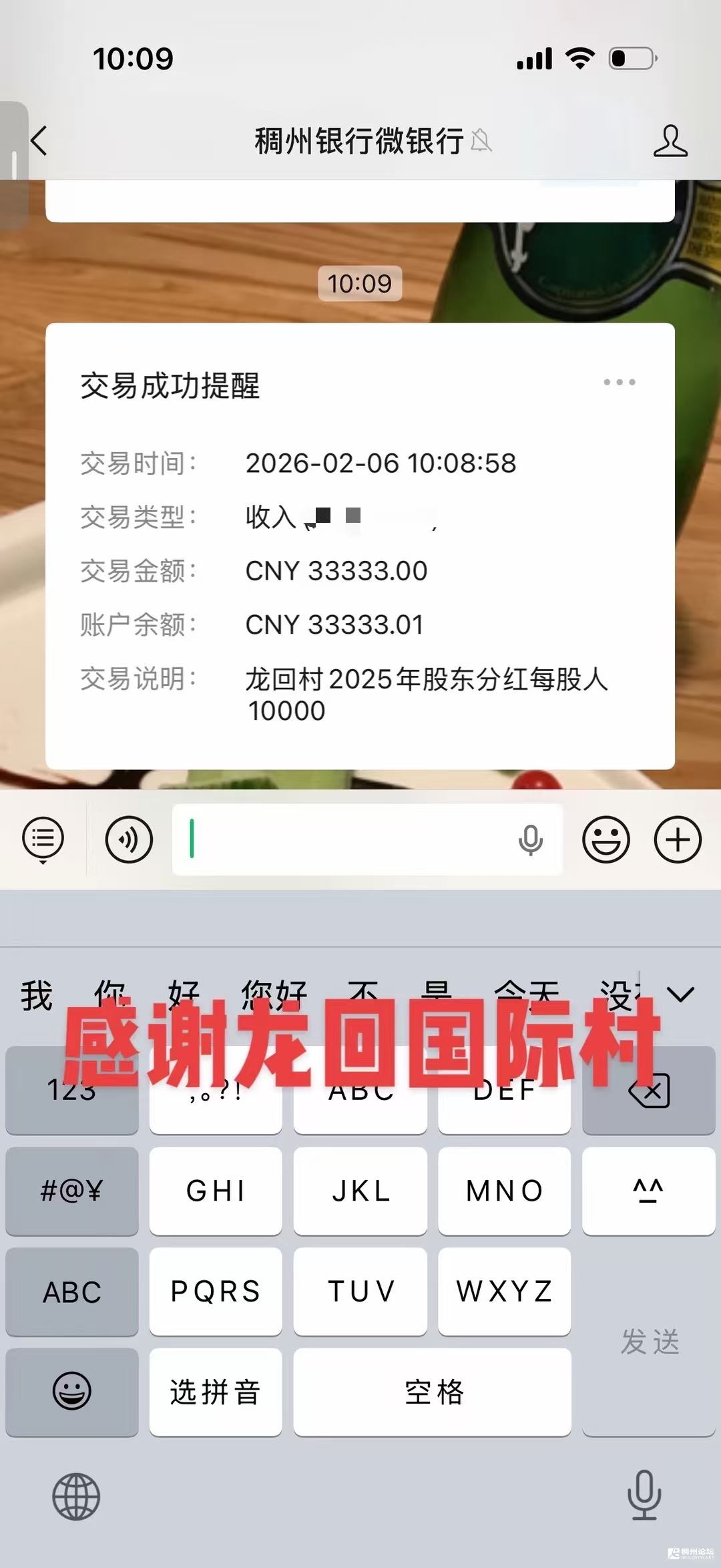Image resolution: width=721 pixels, height=1568 pixels.
Task: Open the plus attachments menu
Action: tap(677, 839)
